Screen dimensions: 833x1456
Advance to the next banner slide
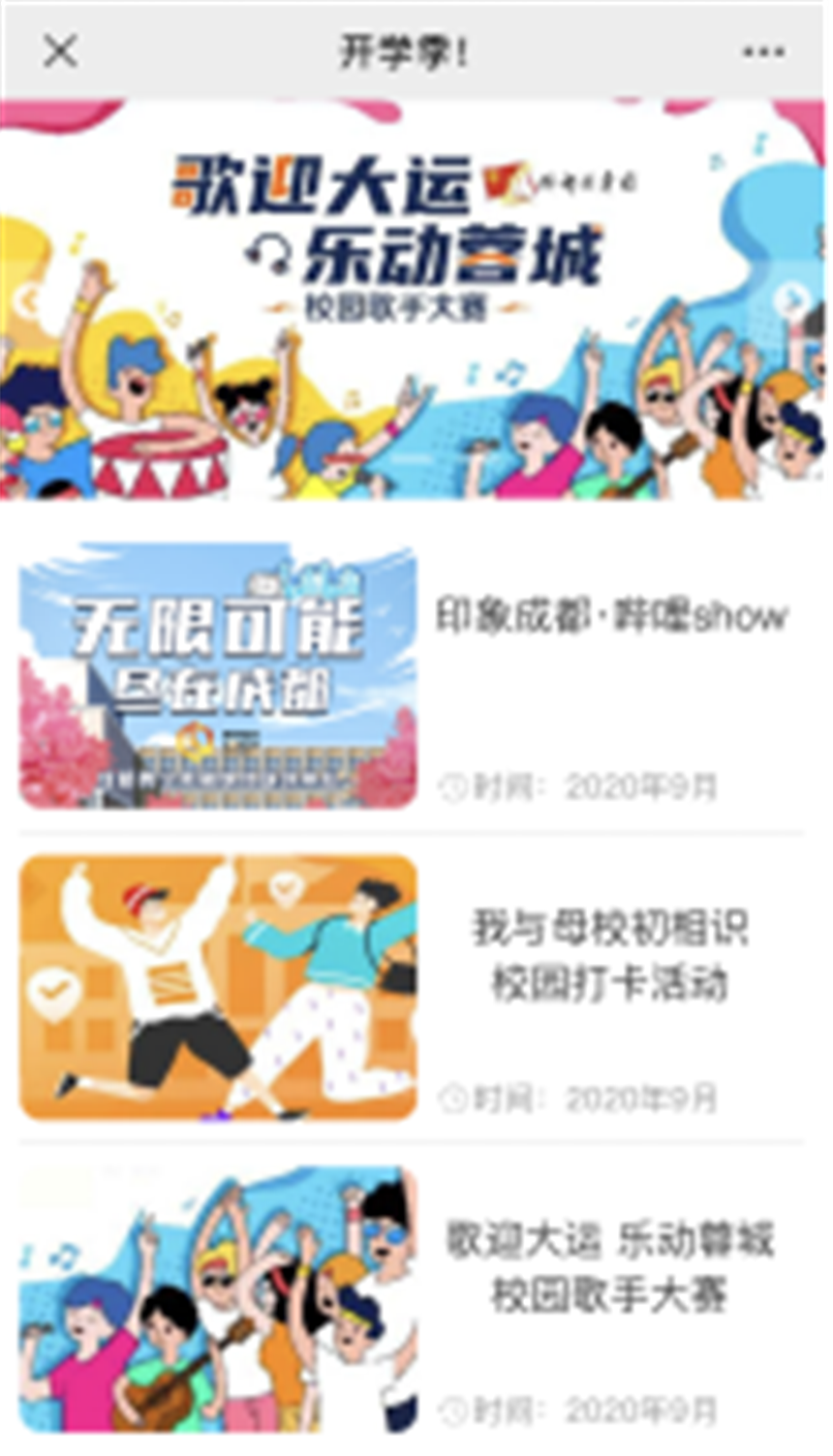coord(794,301)
